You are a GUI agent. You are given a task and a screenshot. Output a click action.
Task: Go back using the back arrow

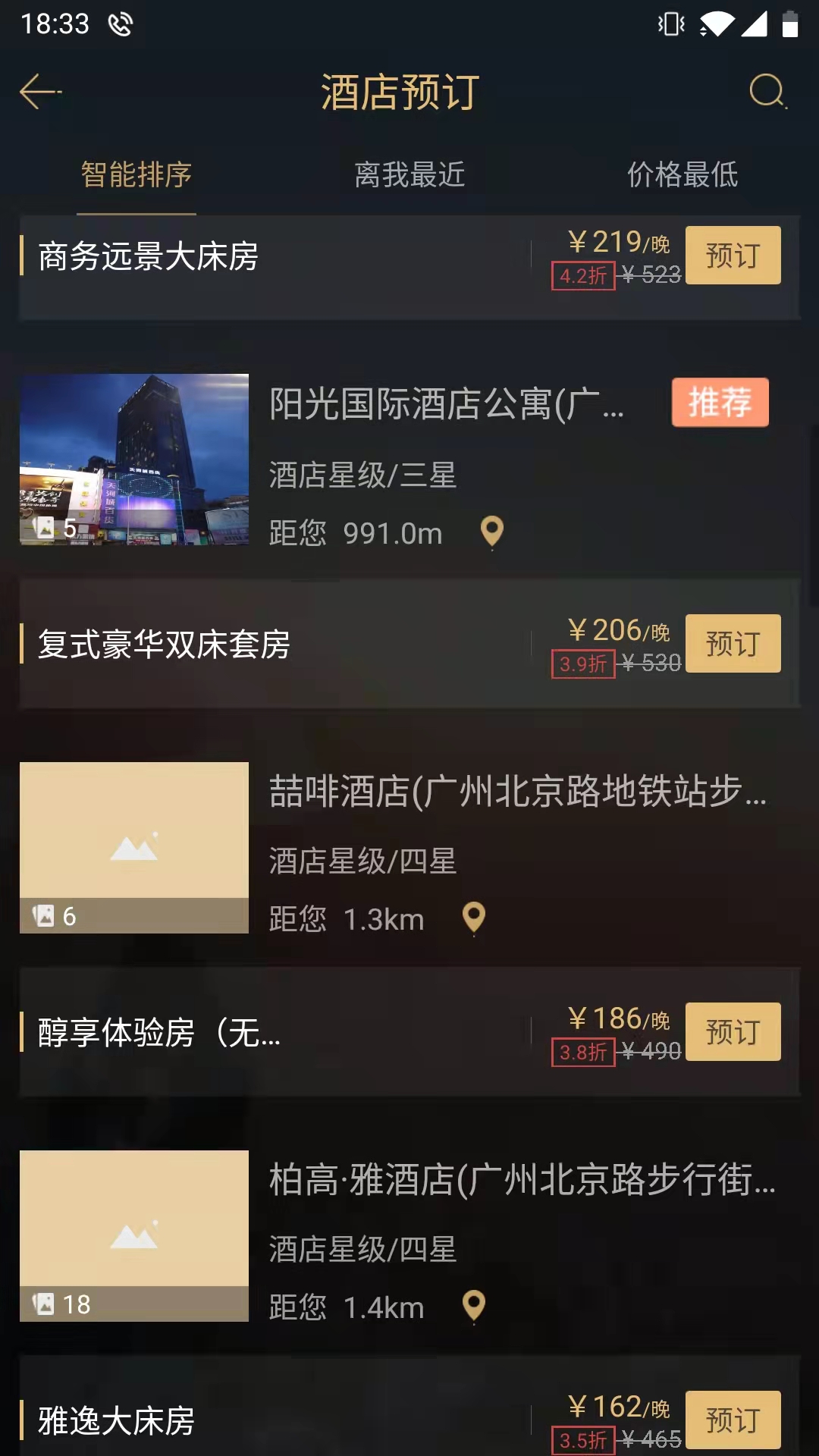[38, 91]
